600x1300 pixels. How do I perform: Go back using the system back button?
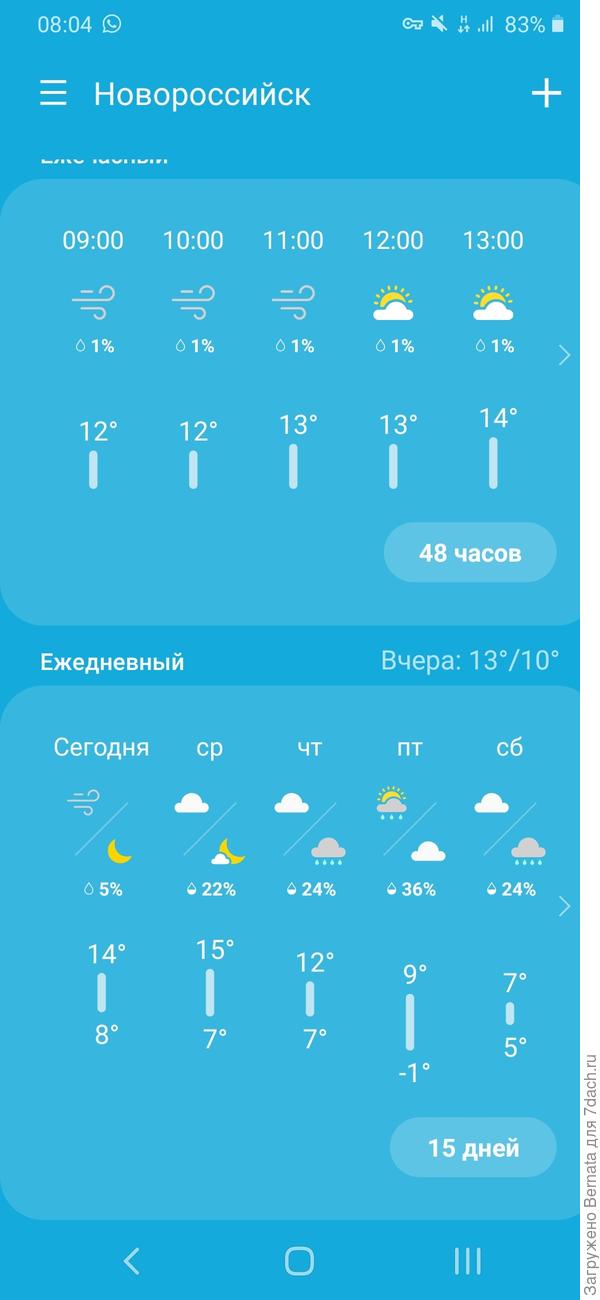click(131, 1261)
